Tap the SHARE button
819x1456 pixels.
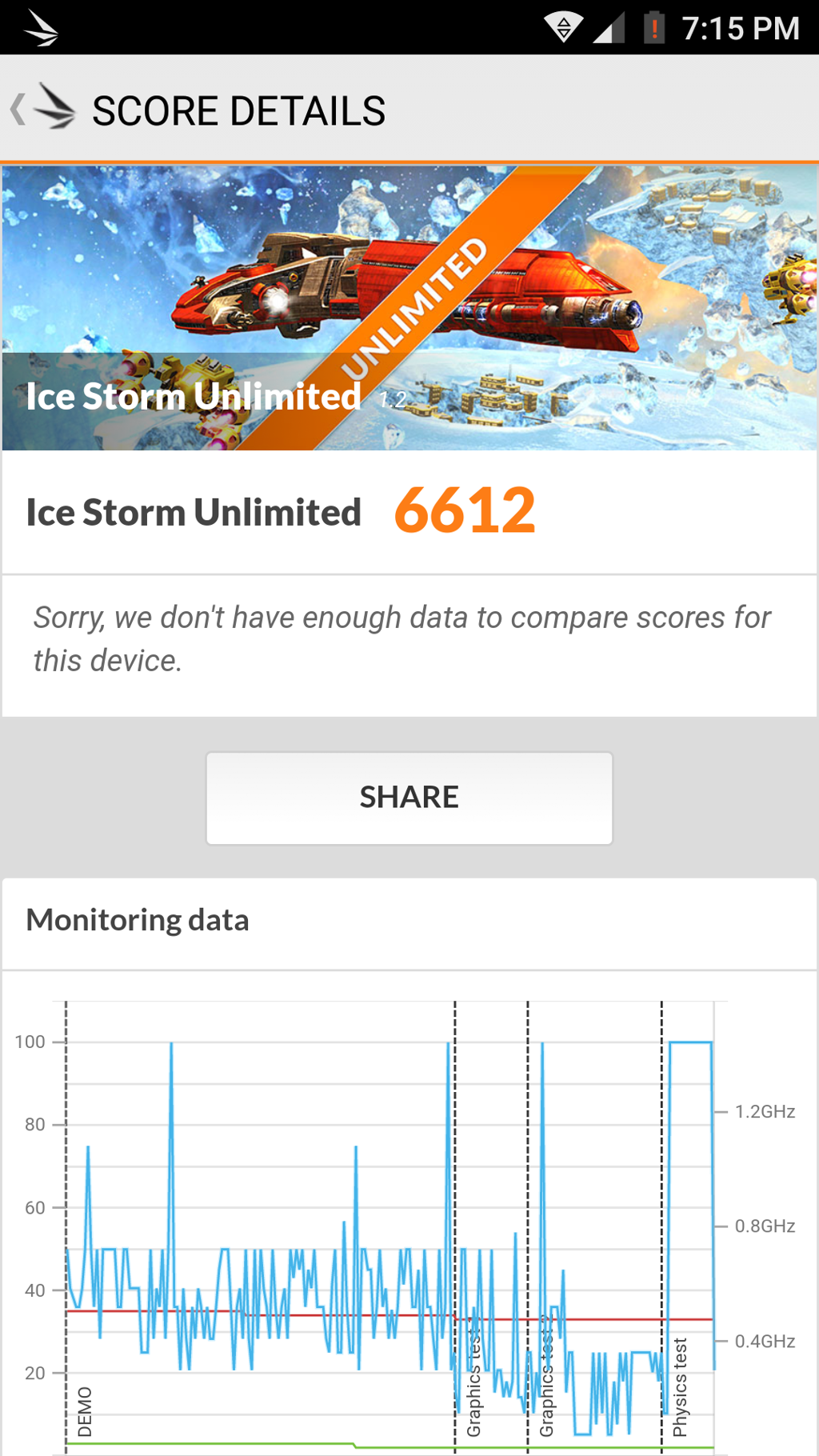click(x=409, y=798)
